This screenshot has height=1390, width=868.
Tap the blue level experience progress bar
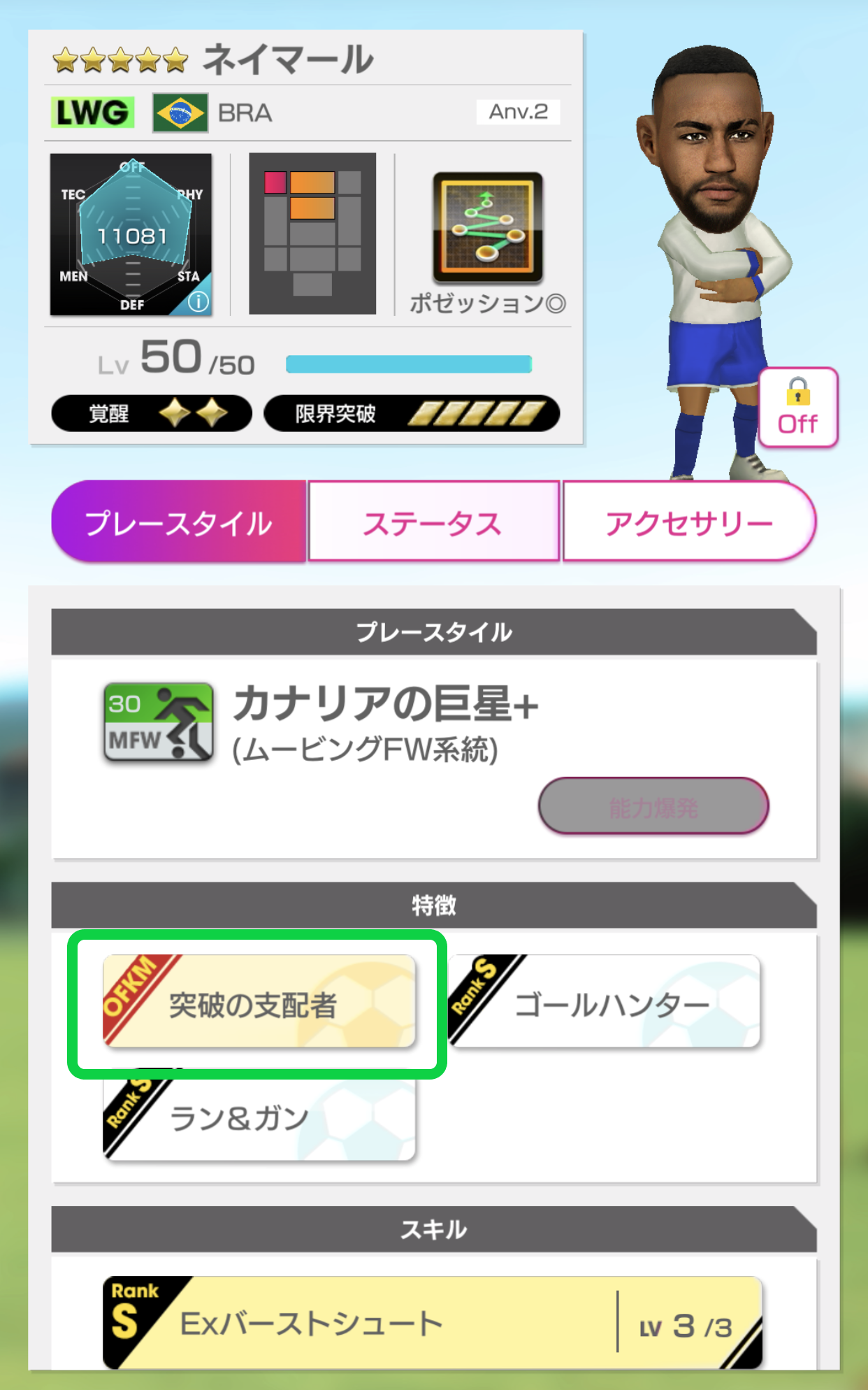click(409, 362)
